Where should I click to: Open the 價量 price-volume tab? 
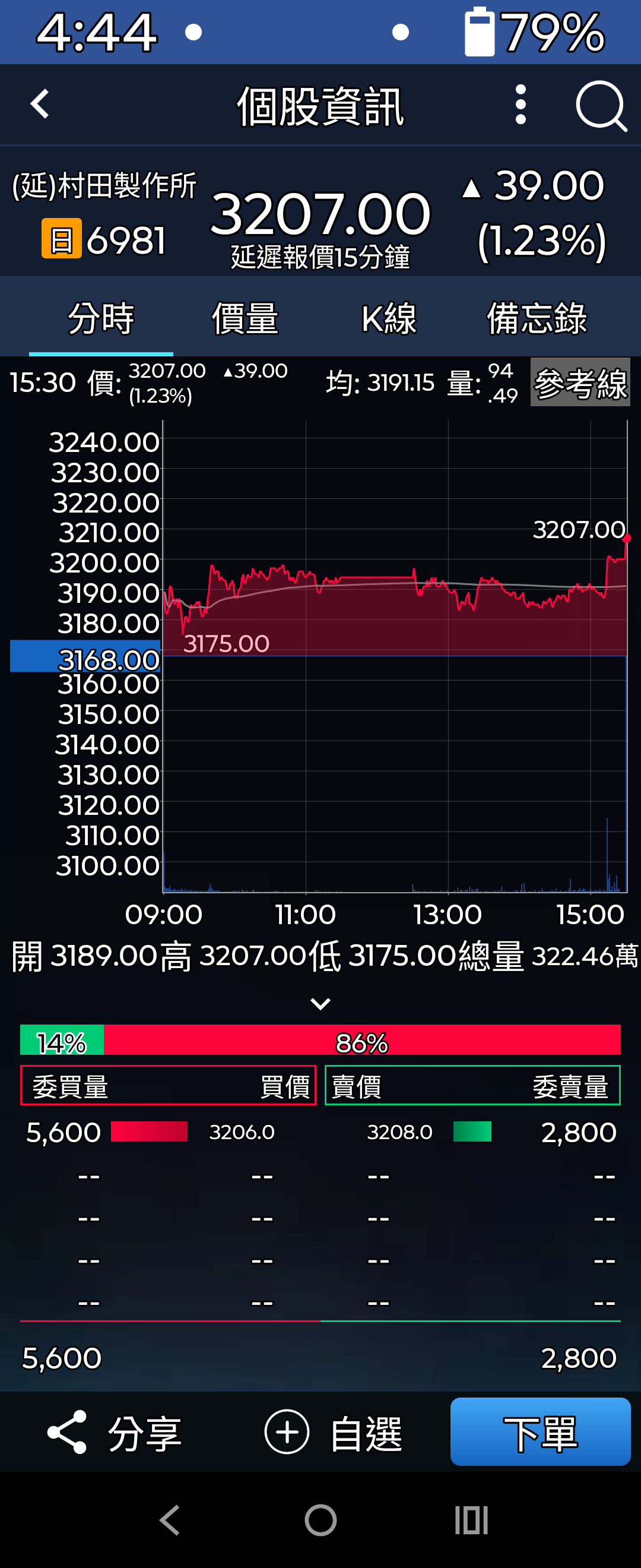(245, 317)
